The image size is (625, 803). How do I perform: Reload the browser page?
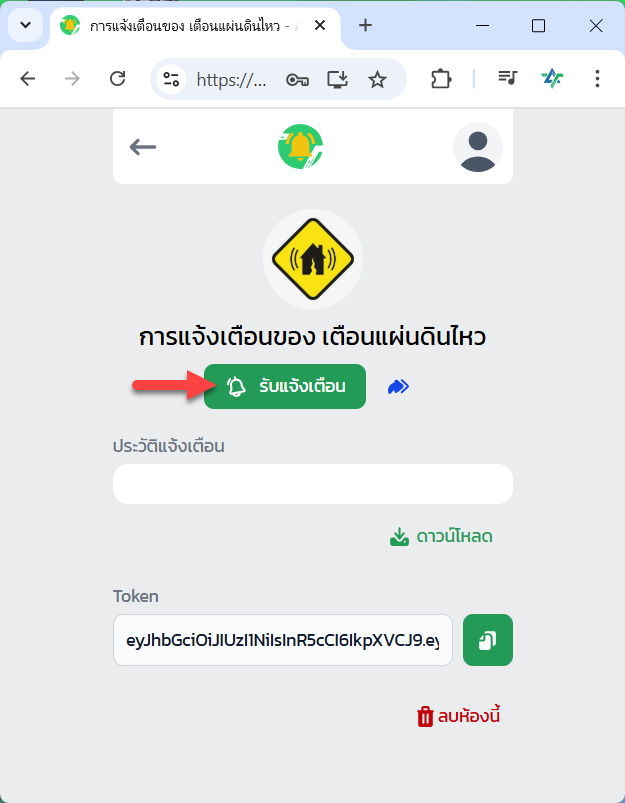[117, 79]
